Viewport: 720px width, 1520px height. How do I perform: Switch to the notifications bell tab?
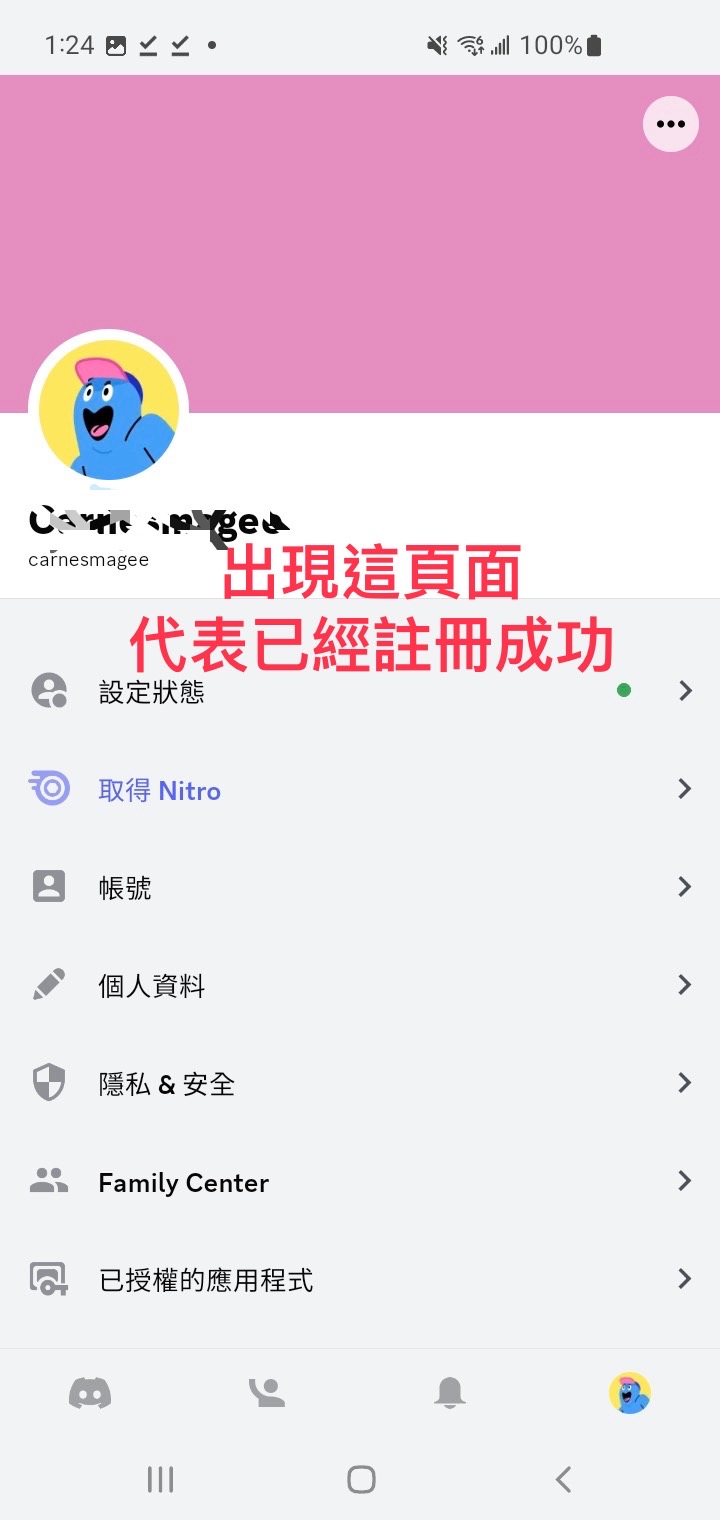click(449, 1393)
